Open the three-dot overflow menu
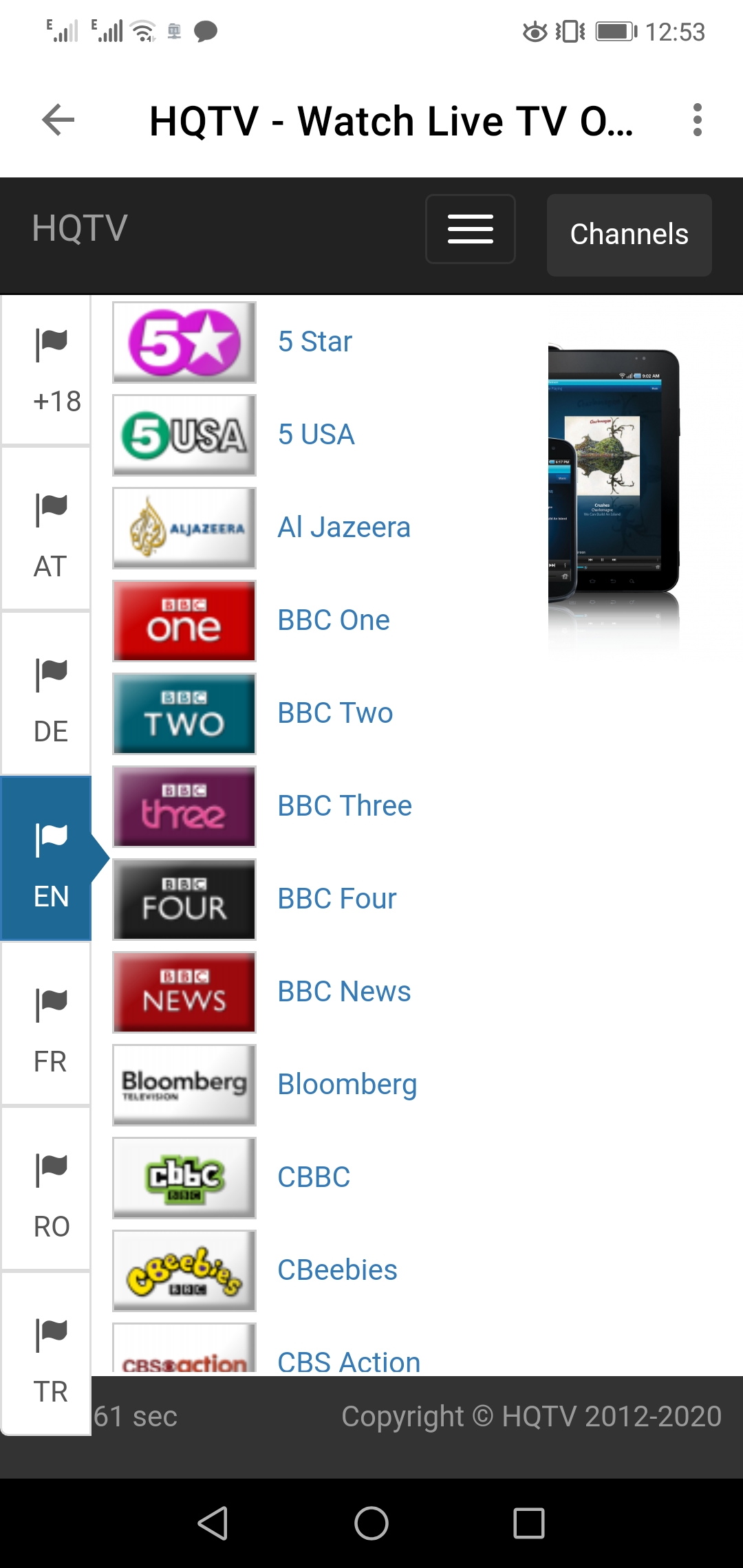 click(697, 120)
